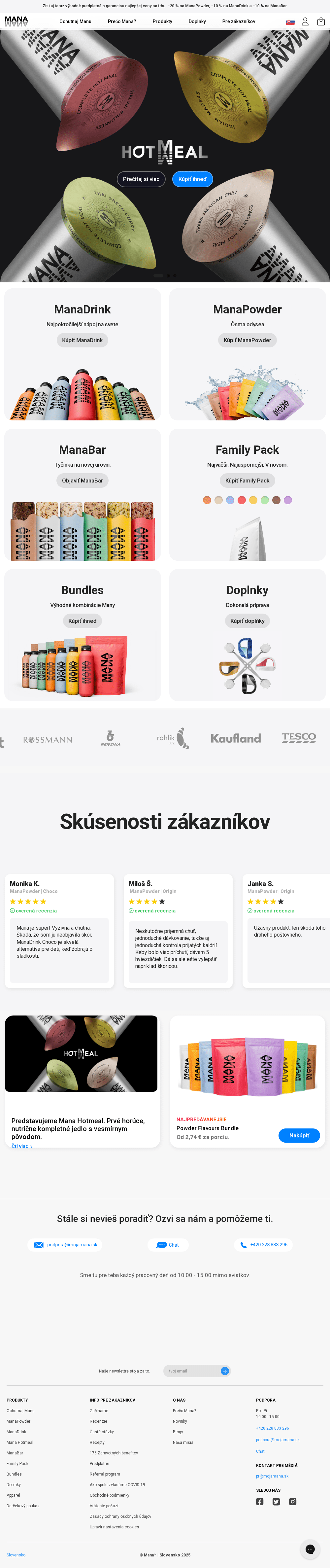Start a Chat with support

[168, 1245]
